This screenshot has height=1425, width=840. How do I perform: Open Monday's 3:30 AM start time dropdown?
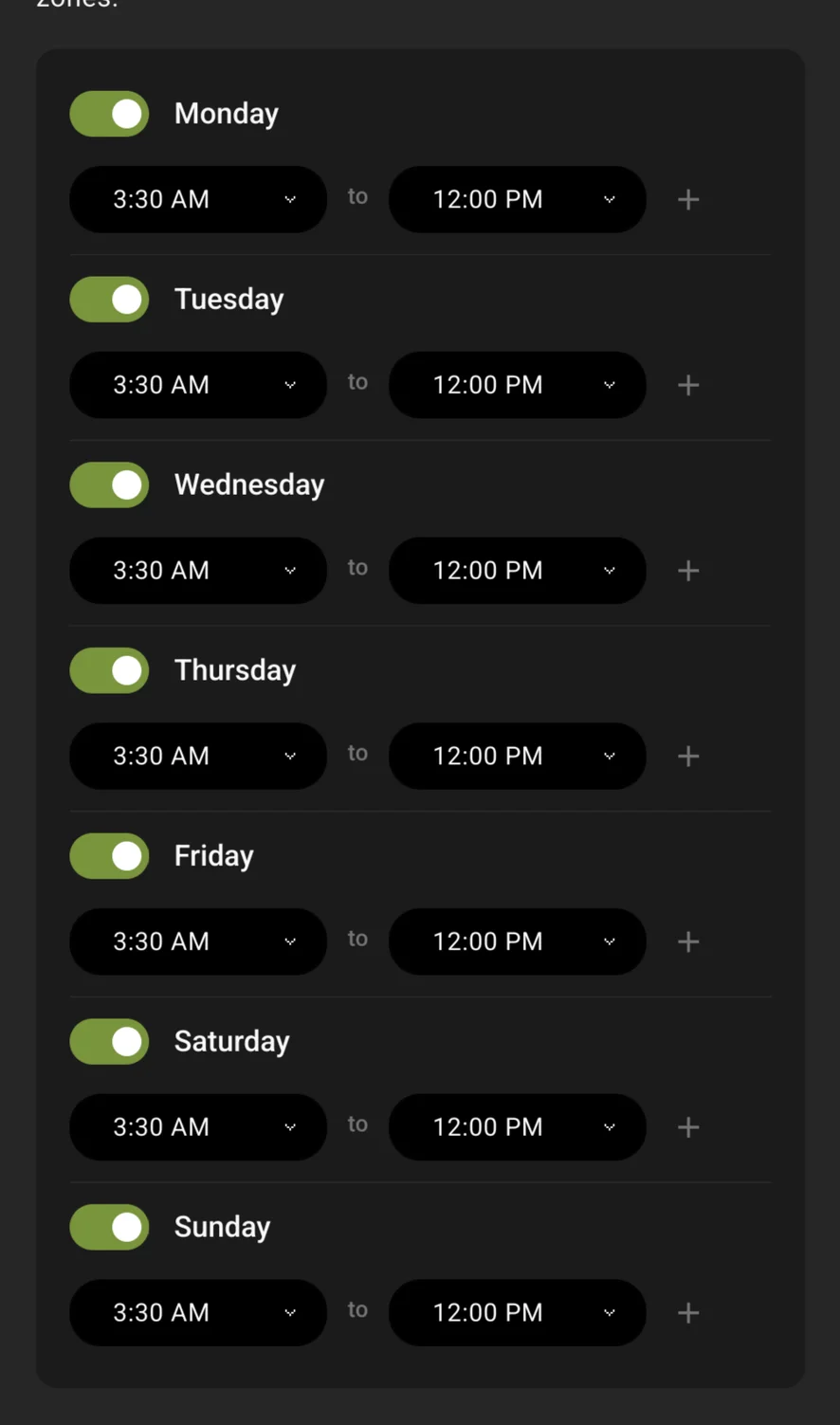coord(198,199)
